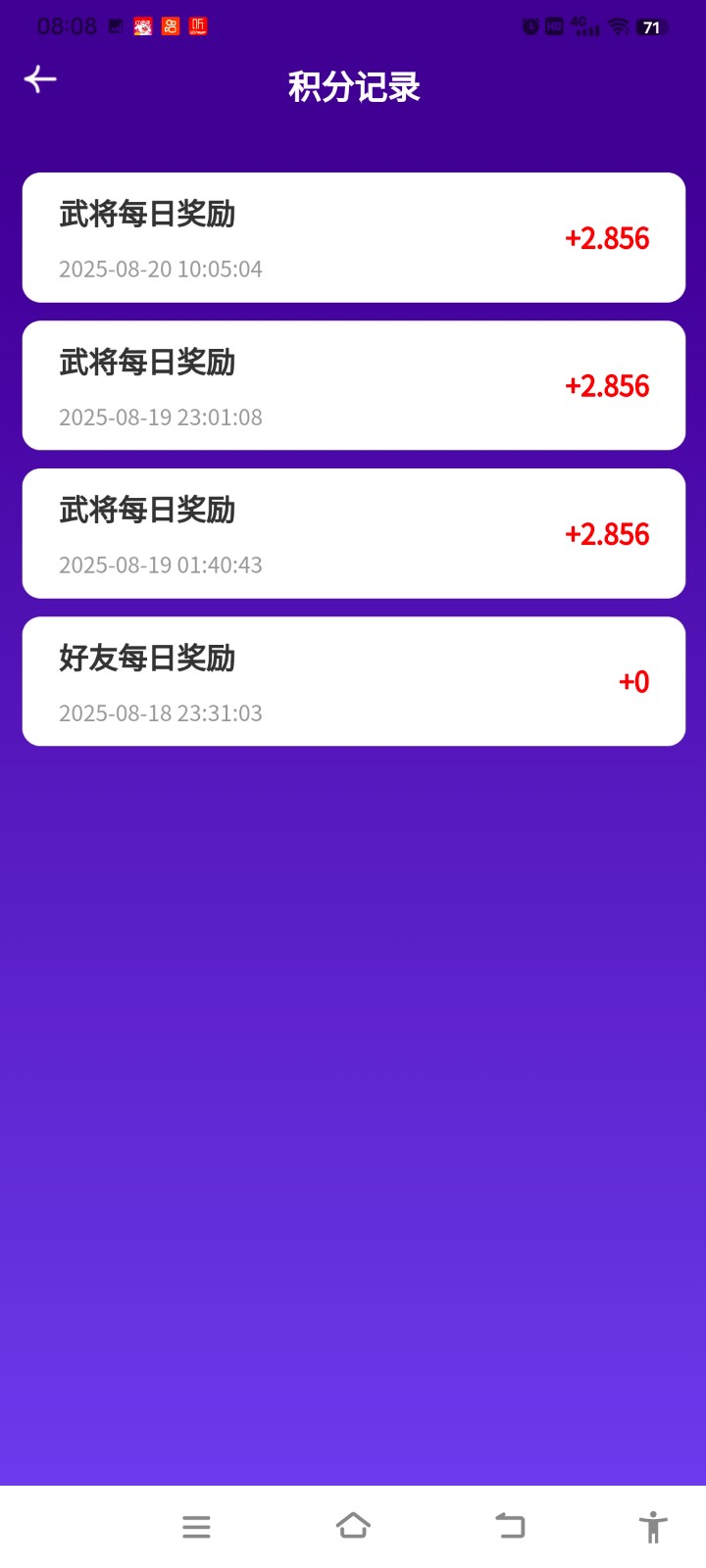Tap the back arrow to exit 积分记录

41,79
